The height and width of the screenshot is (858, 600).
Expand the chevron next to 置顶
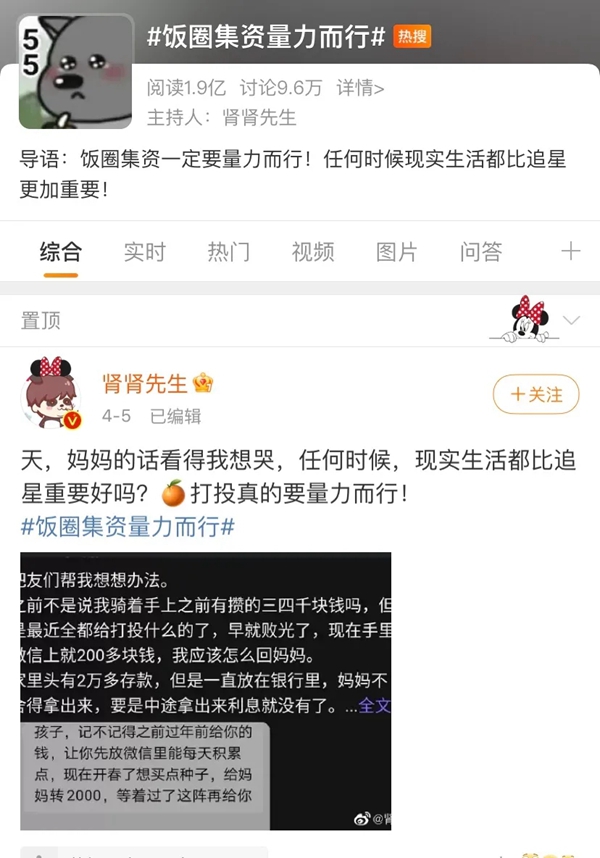click(x=572, y=321)
